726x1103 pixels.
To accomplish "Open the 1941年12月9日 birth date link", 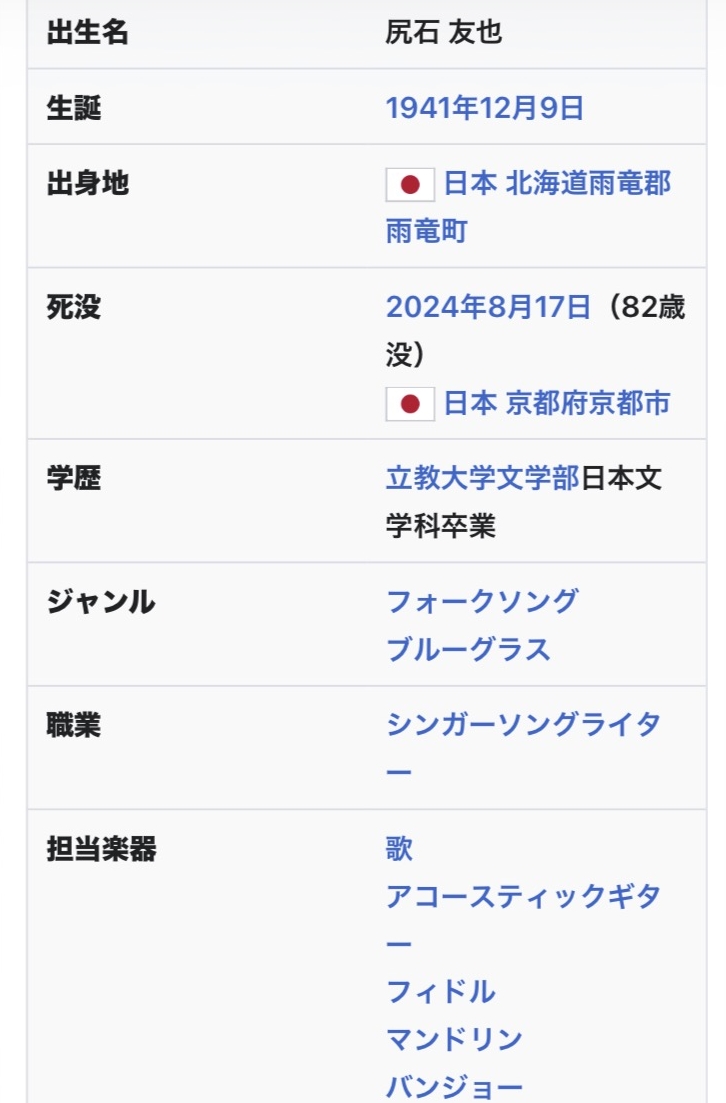I will [485, 108].
